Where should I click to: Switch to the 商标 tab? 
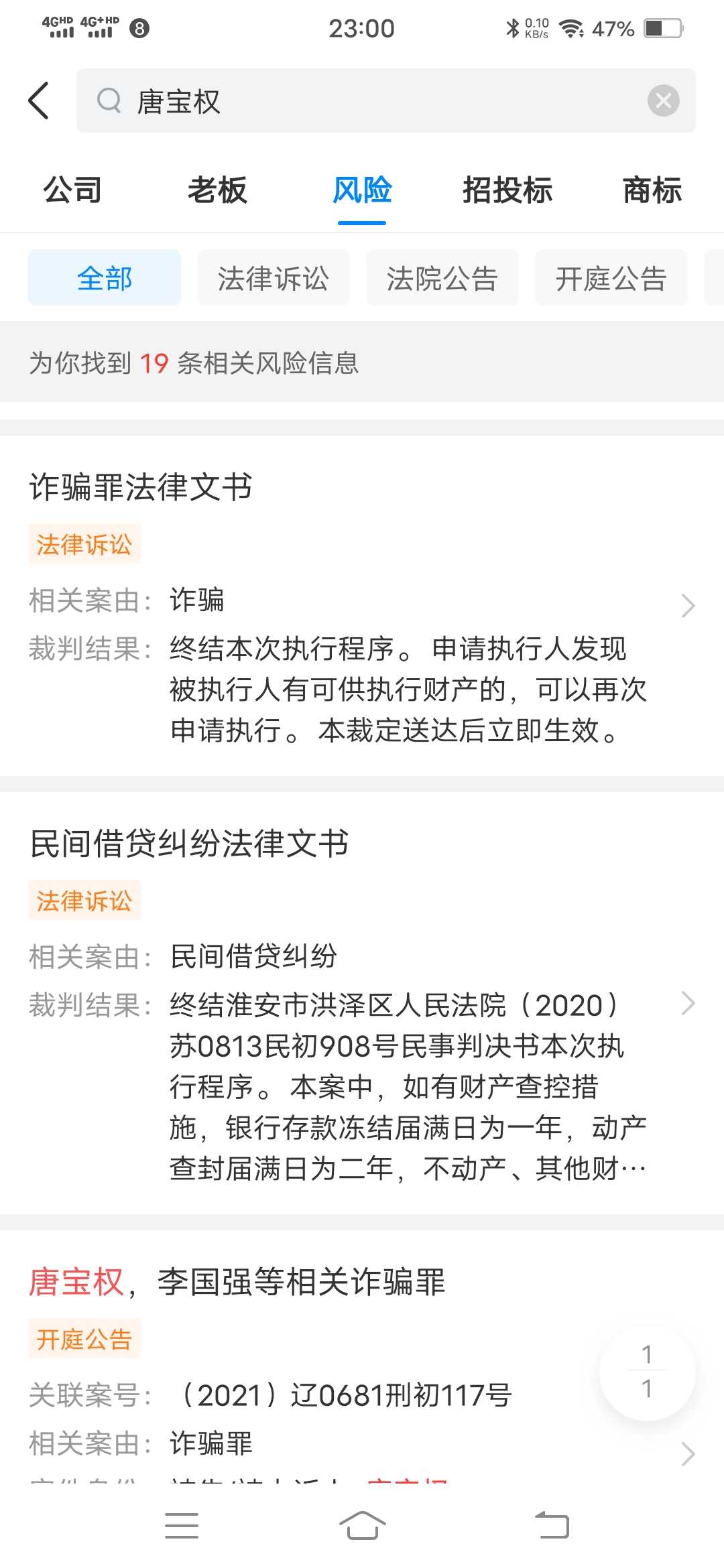pos(652,190)
